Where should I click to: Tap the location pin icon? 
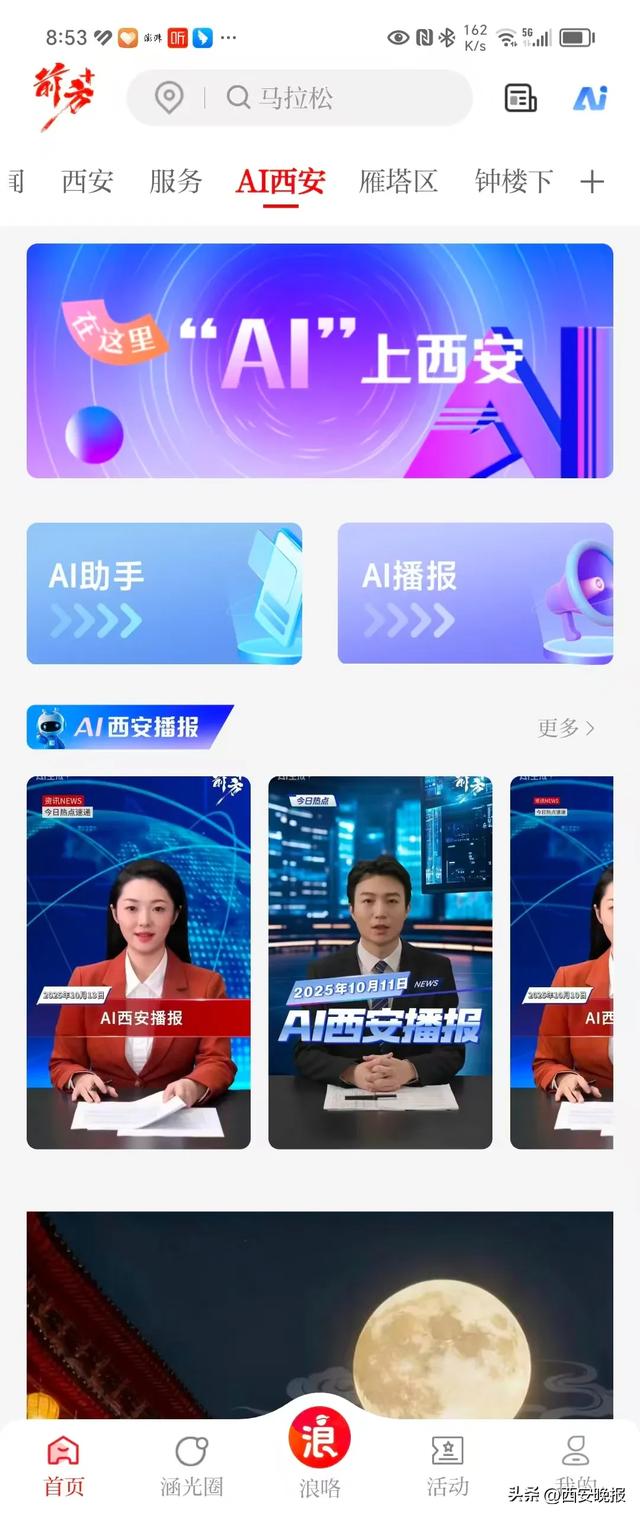169,98
